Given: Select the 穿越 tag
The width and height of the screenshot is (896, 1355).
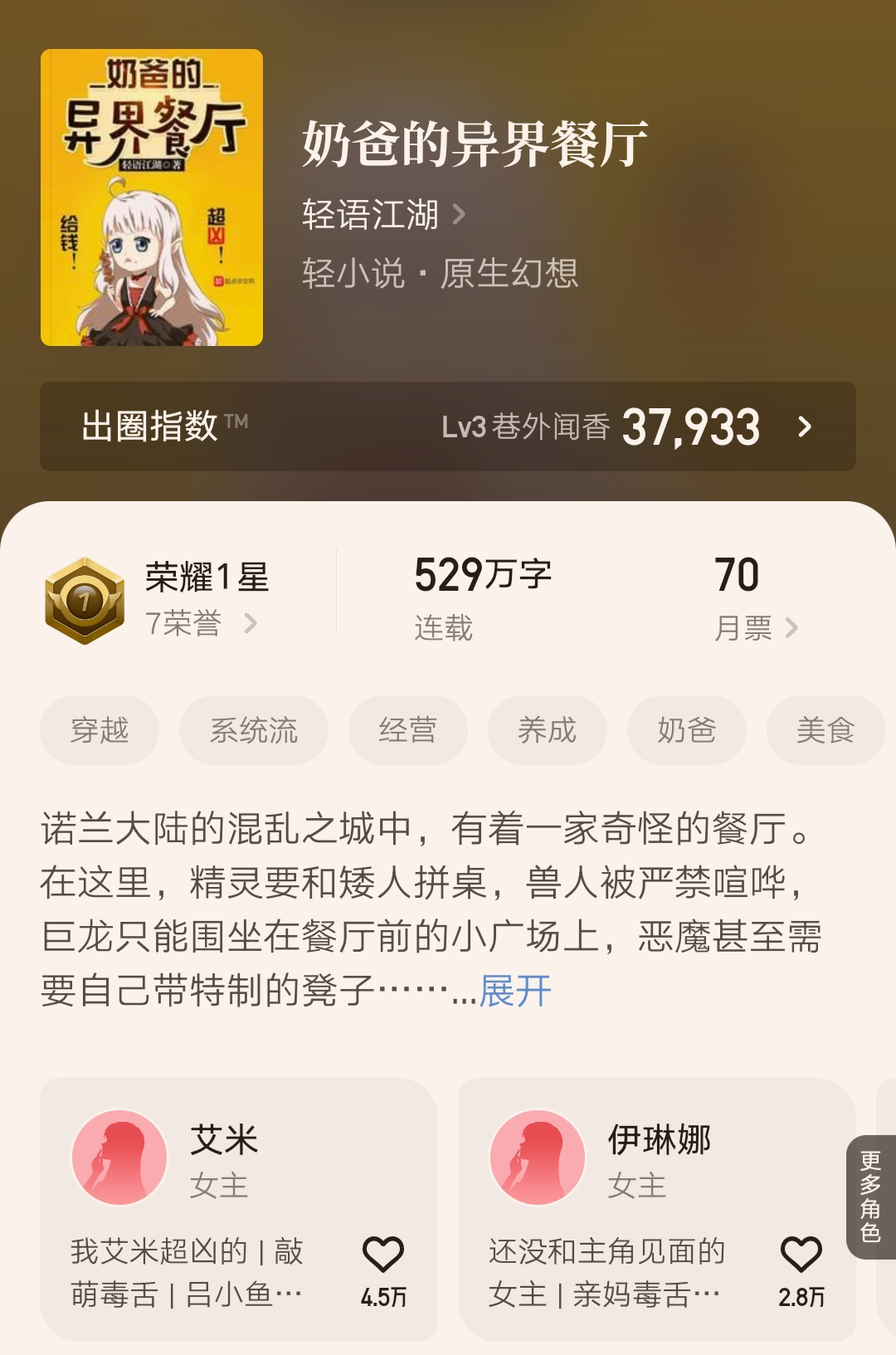Looking at the screenshot, I should click(x=99, y=730).
